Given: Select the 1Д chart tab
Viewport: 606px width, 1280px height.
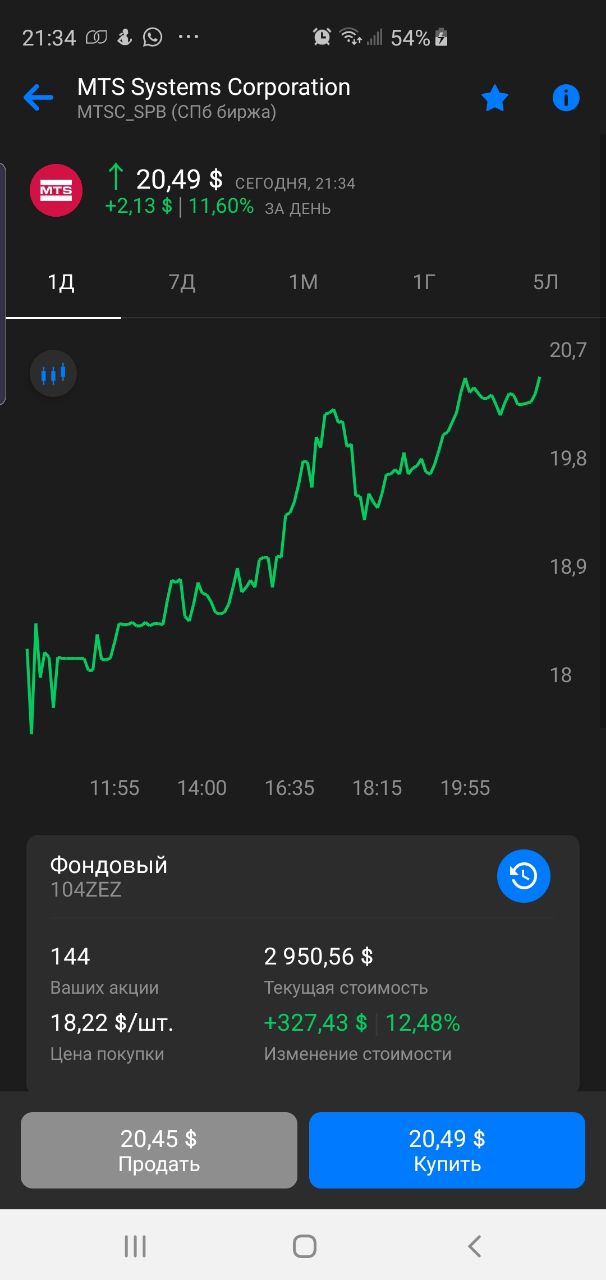Looking at the screenshot, I should [61, 282].
